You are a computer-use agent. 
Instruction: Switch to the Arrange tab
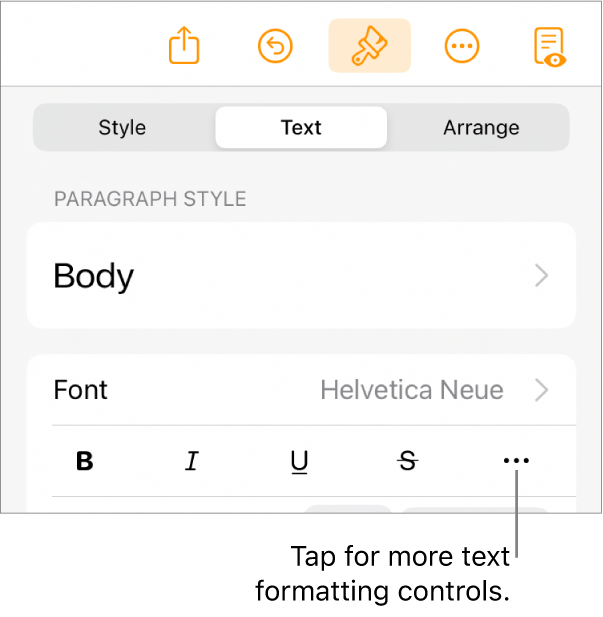pos(481,128)
